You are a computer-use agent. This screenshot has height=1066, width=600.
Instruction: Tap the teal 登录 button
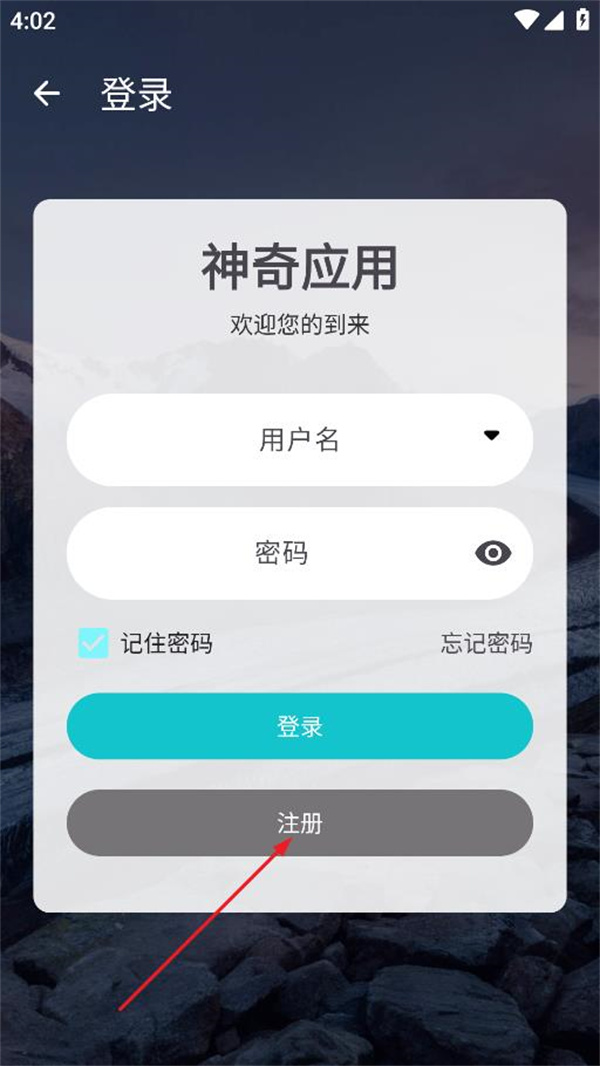click(300, 726)
